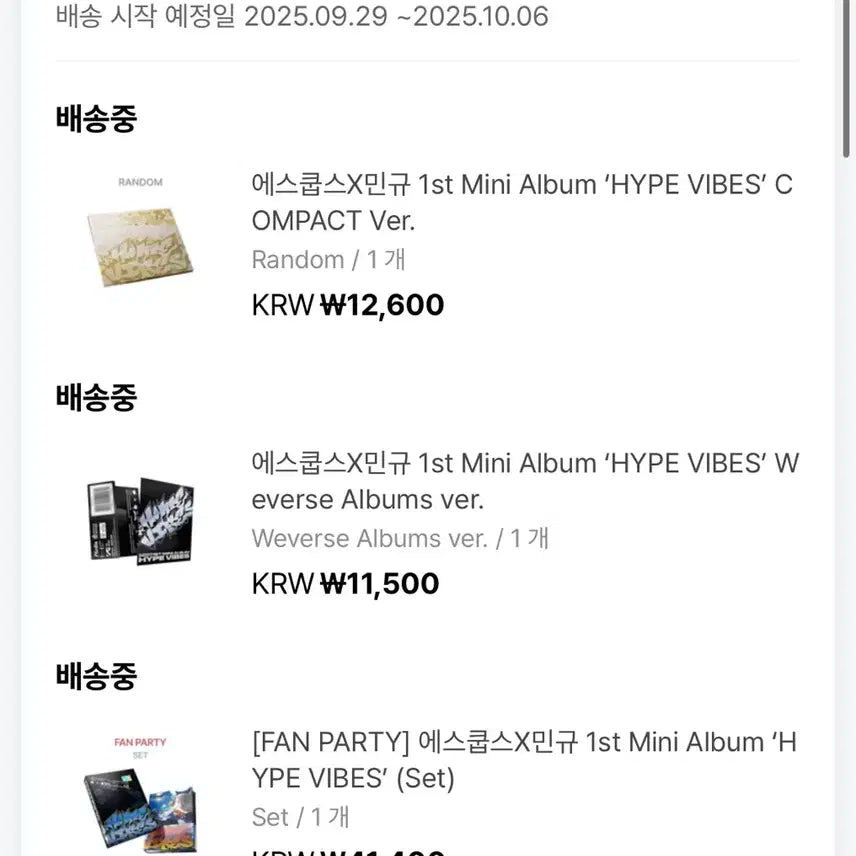
Task: Open the HYPE VIBES COMPACT Ver. order item
Action: (521, 202)
